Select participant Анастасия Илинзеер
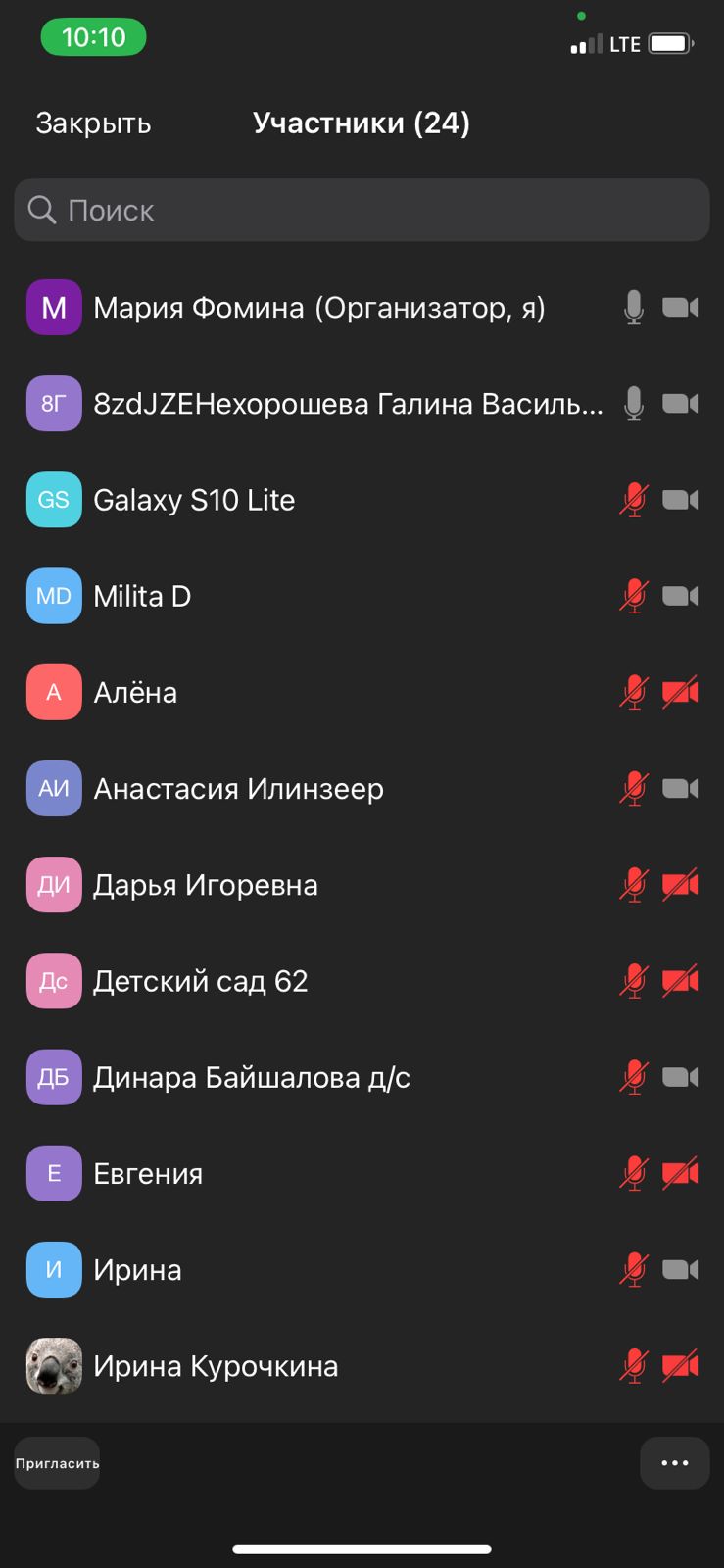Image resolution: width=724 pixels, height=1568 pixels. tap(238, 789)
